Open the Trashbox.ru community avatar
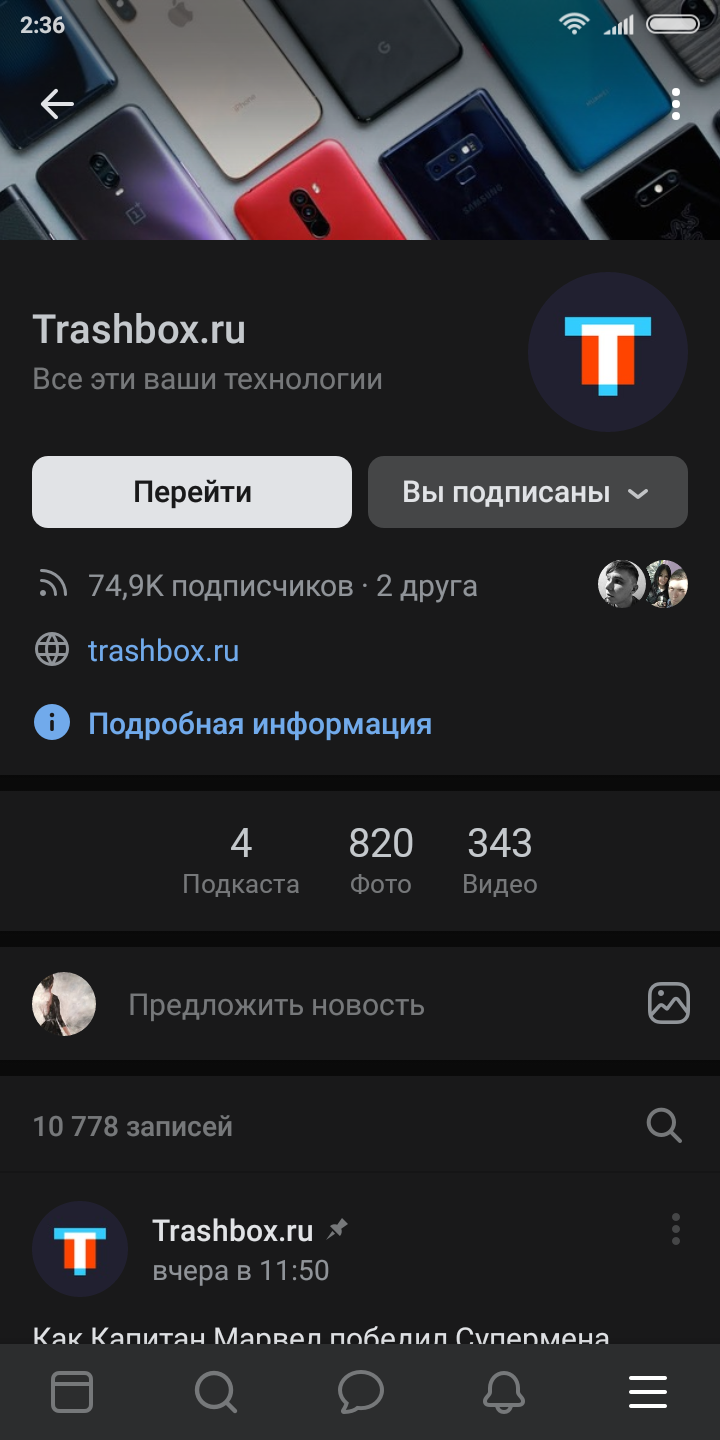The height and width of the screenshot is (1440, 720). [x=608, y=352]
